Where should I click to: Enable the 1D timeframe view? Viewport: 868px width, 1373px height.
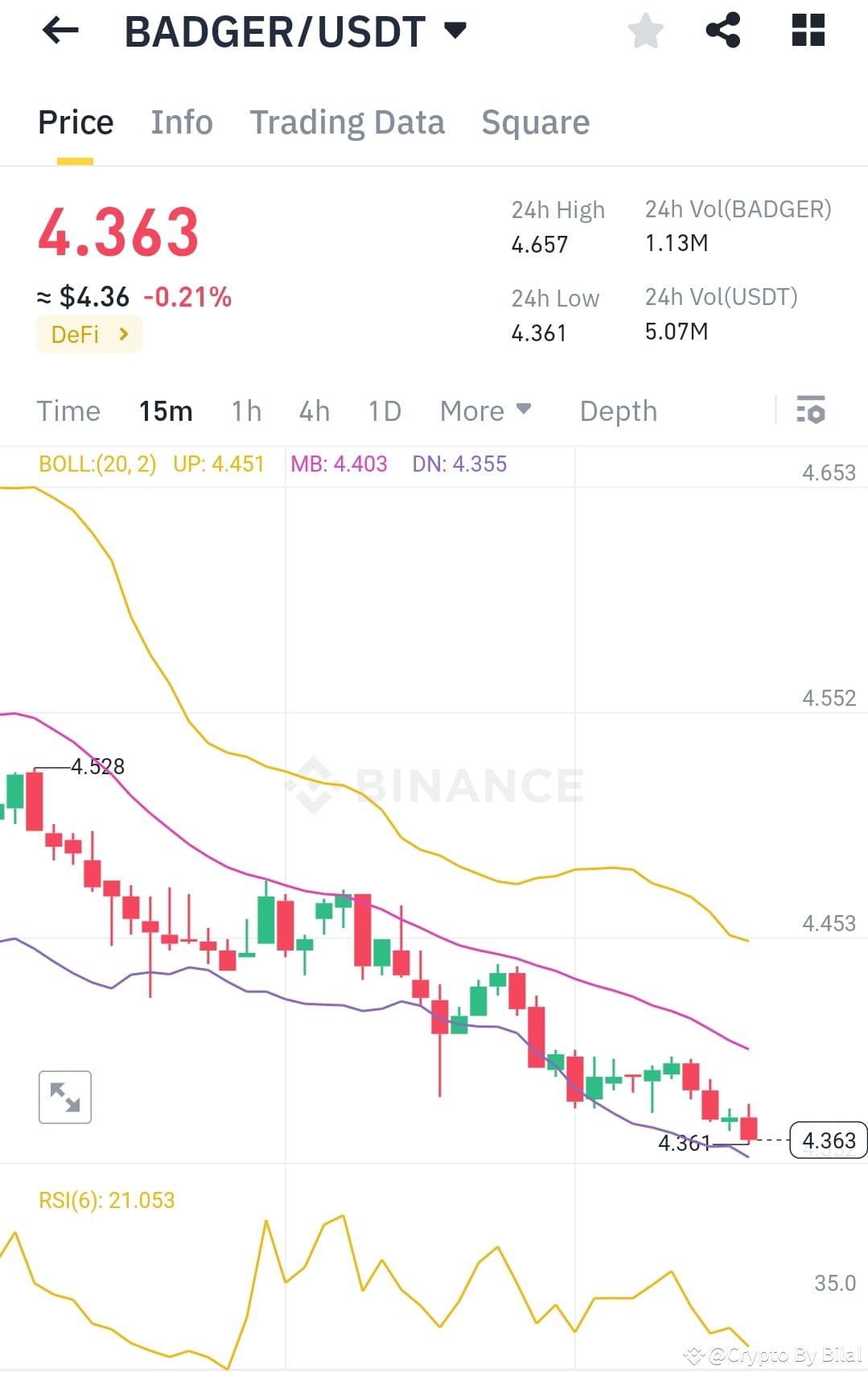tap(384, 410)
